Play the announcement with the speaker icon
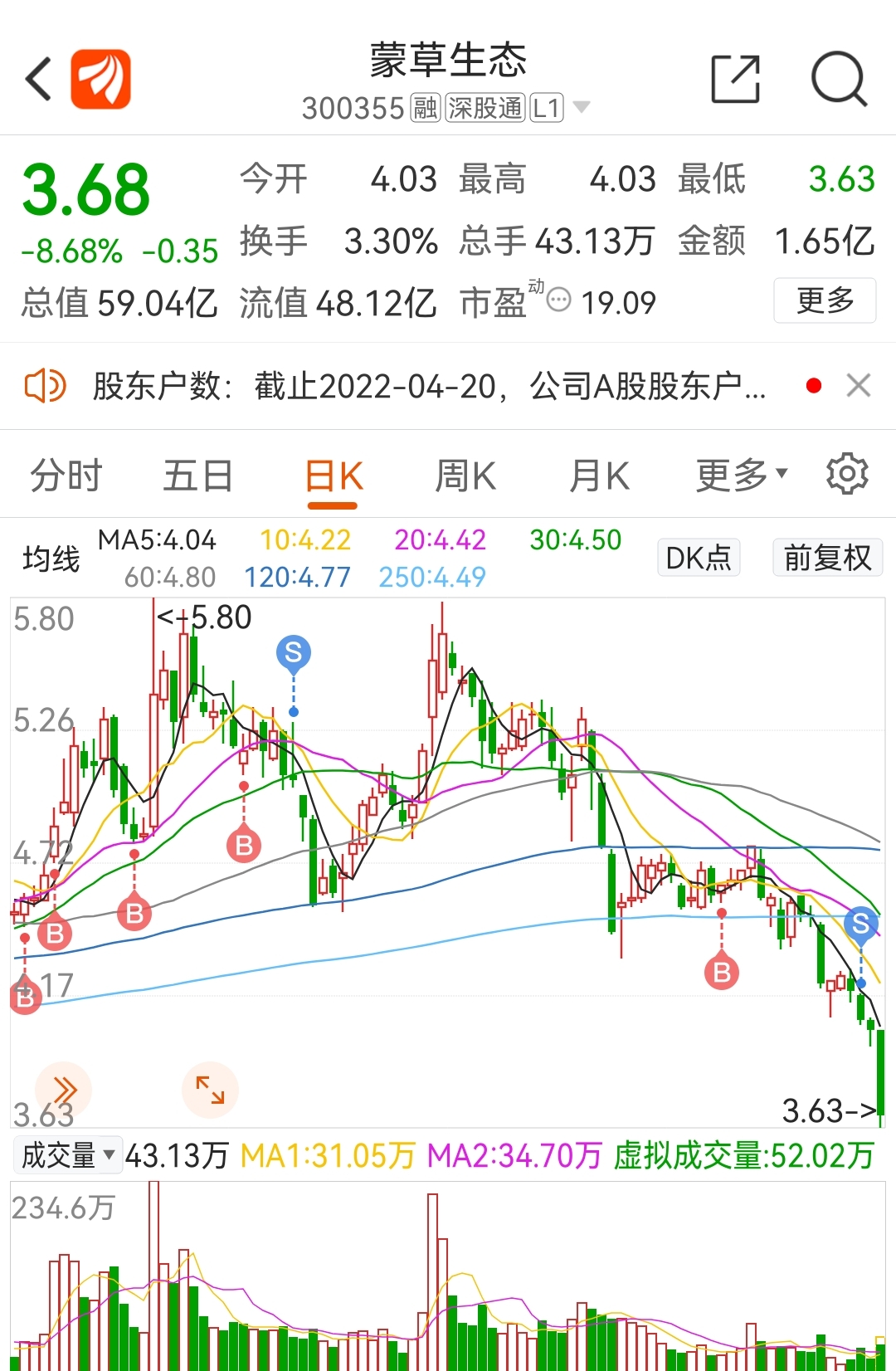Screen dimensions: 896x1371 coord(45,385)
